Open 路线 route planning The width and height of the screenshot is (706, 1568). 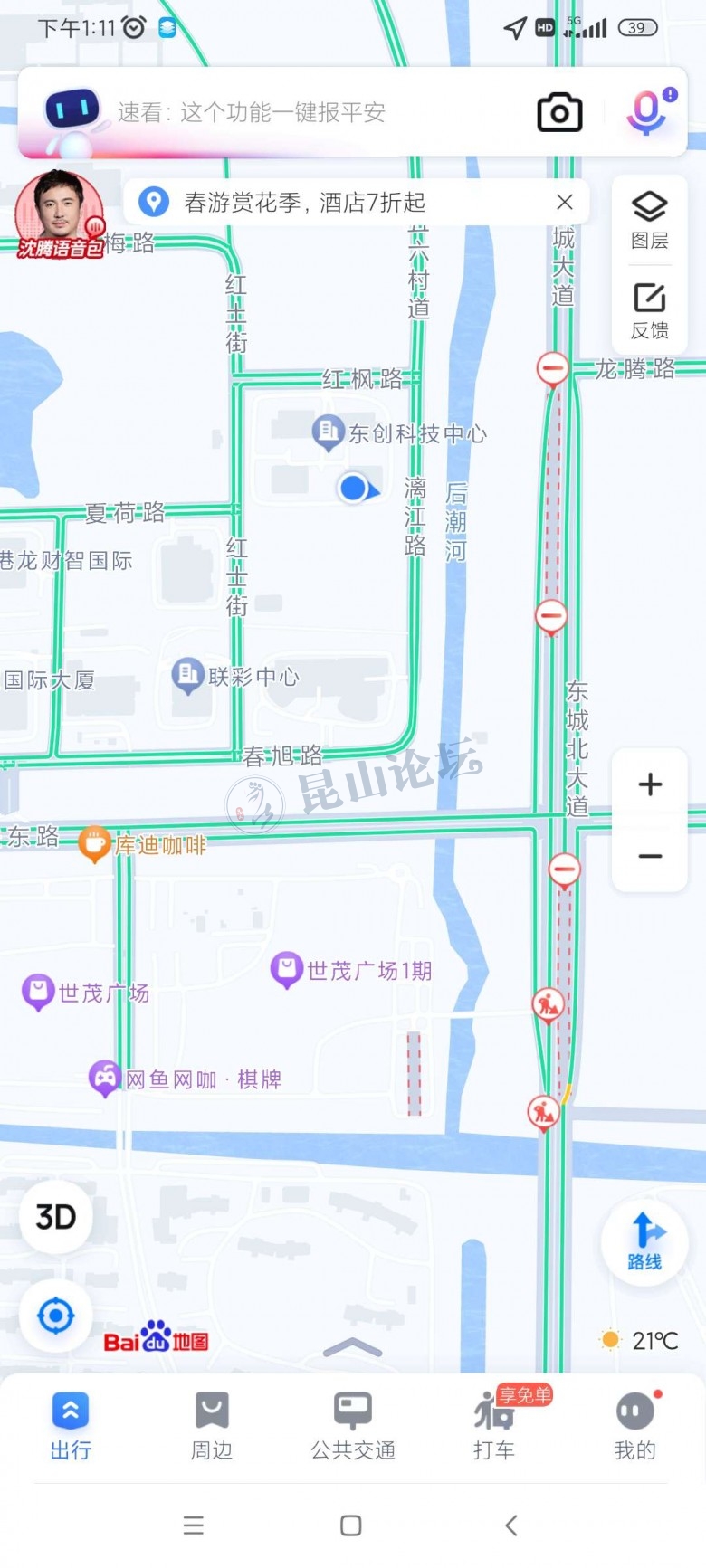coord(645,1241)
